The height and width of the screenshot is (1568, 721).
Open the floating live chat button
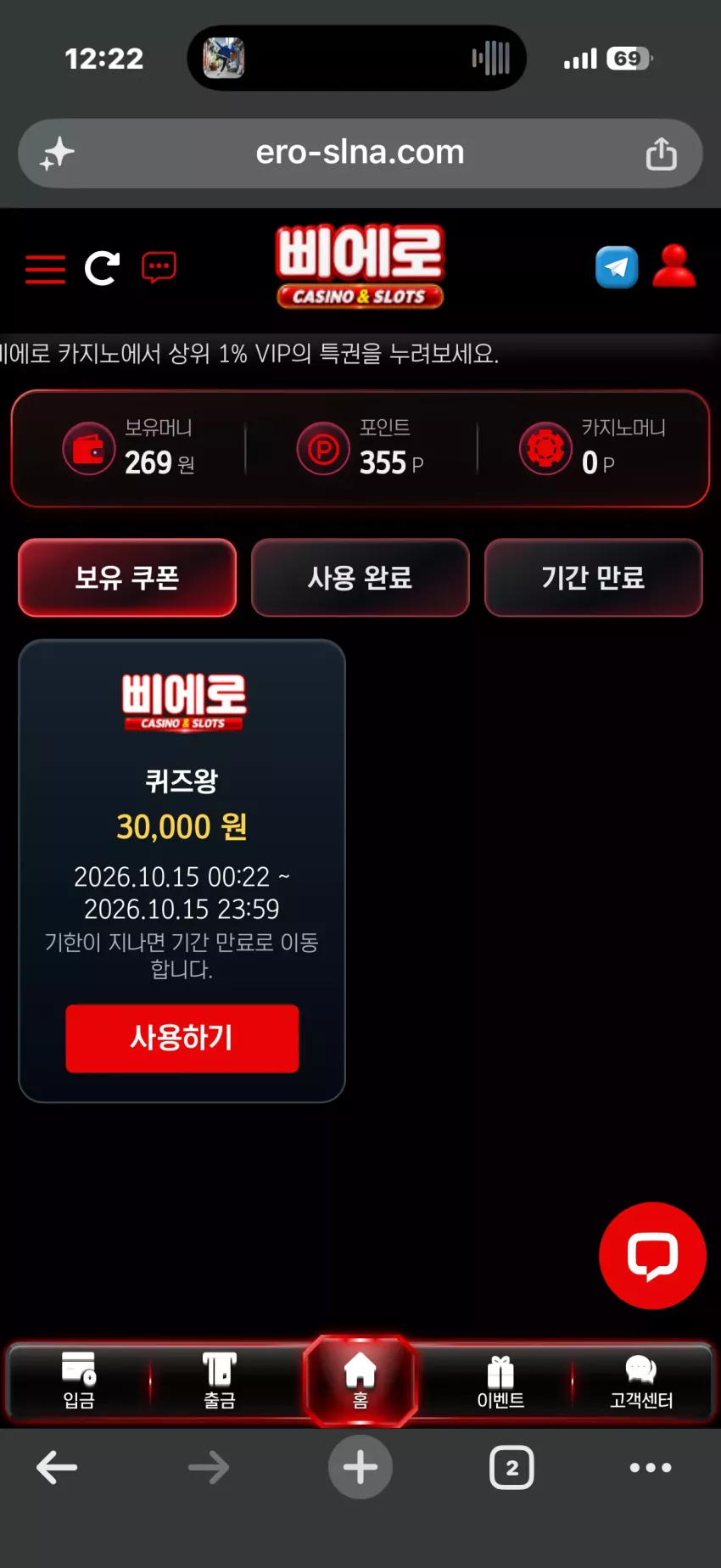652,1256
